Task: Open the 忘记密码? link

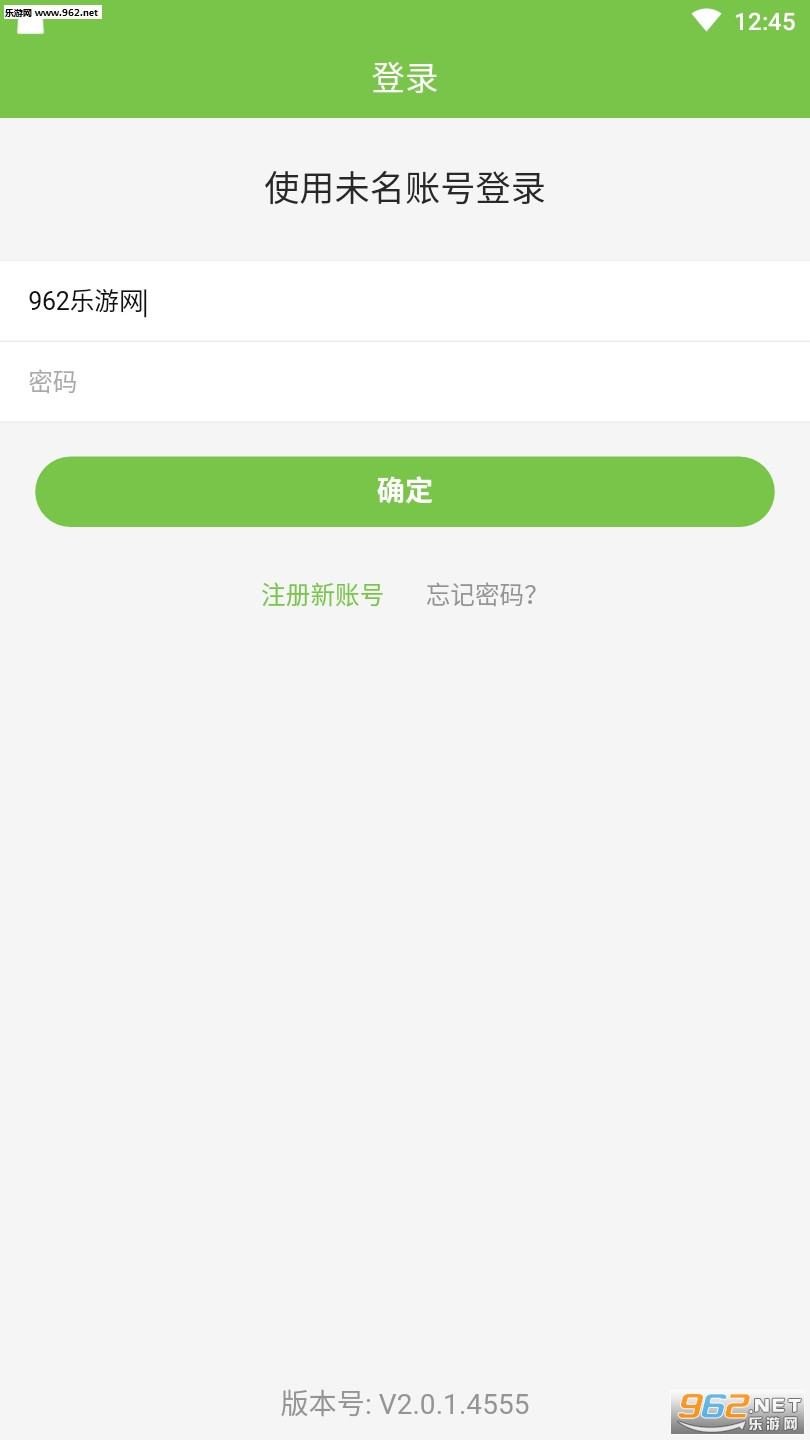Action: tap(482, 595)
